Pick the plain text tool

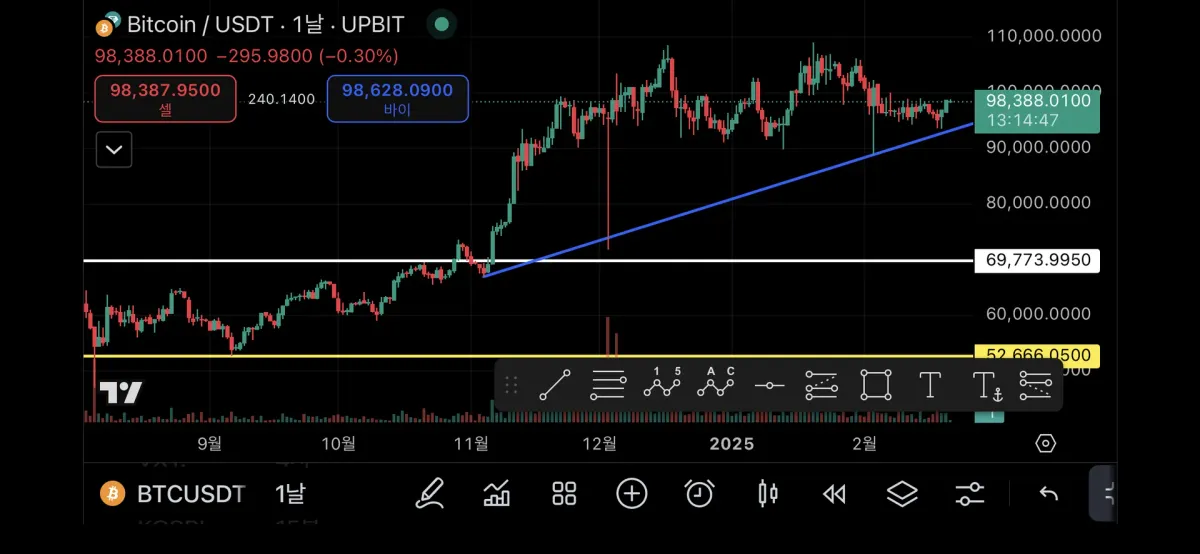tap(930, 385)
